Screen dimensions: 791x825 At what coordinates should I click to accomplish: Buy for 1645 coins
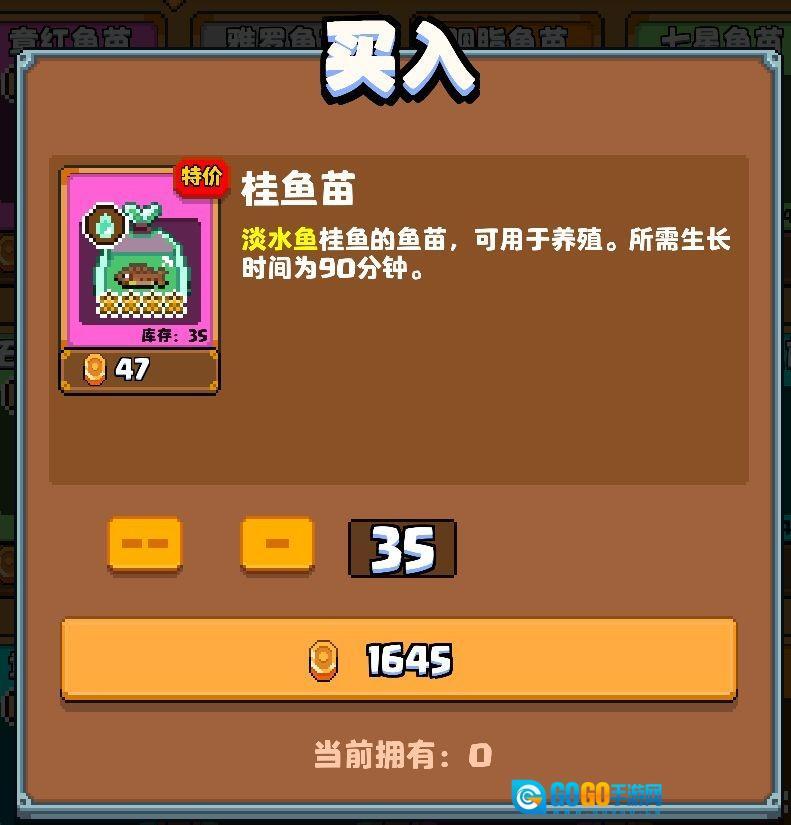coord(399,660)
